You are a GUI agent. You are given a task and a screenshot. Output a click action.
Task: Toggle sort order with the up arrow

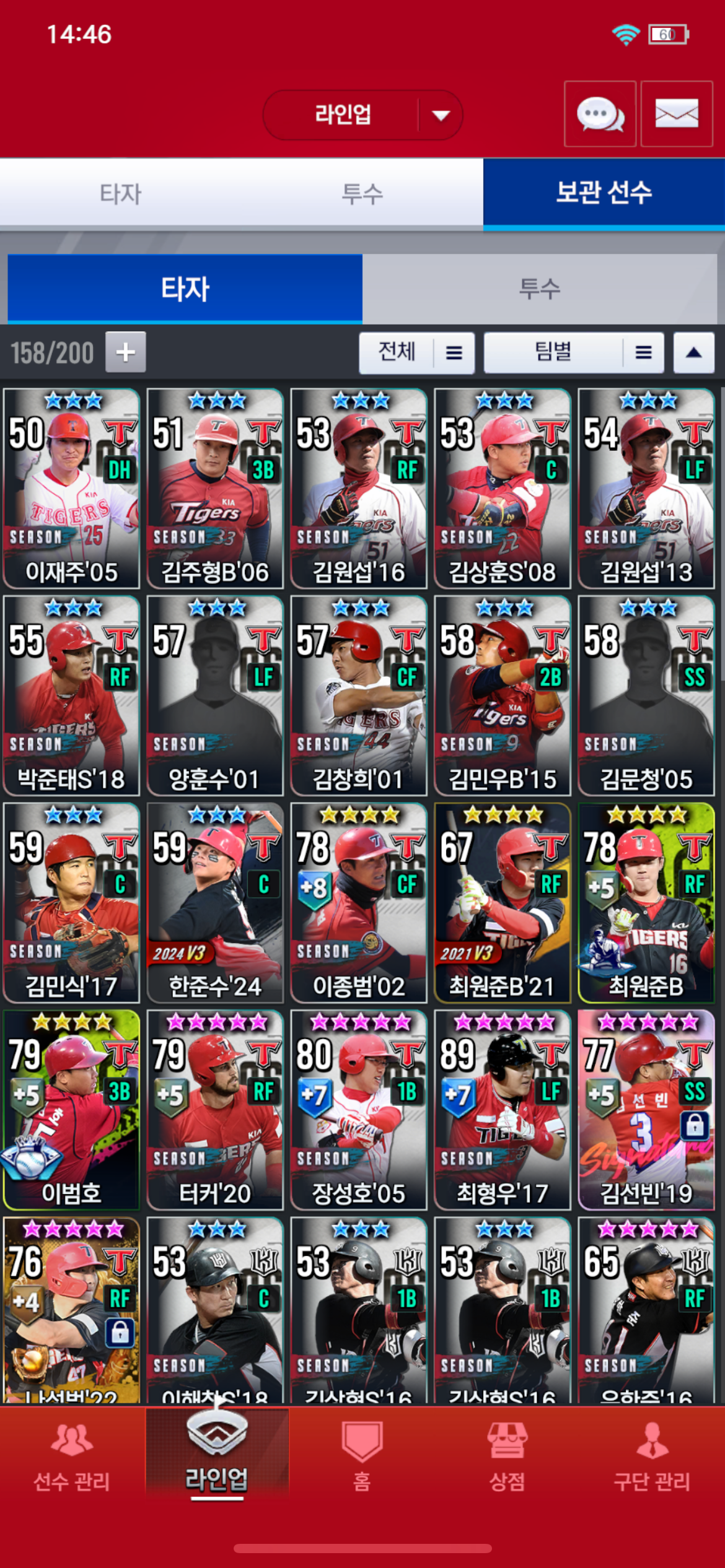pos(693,353)
